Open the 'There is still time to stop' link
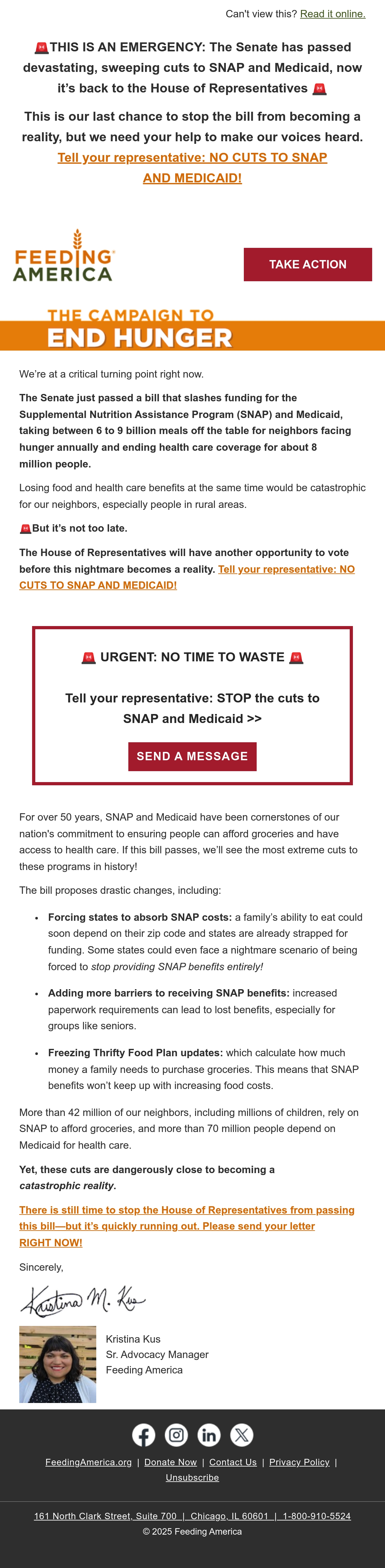Image resolution: width=385 pixels, height=1568 pixels. (x=187, y=1226)
